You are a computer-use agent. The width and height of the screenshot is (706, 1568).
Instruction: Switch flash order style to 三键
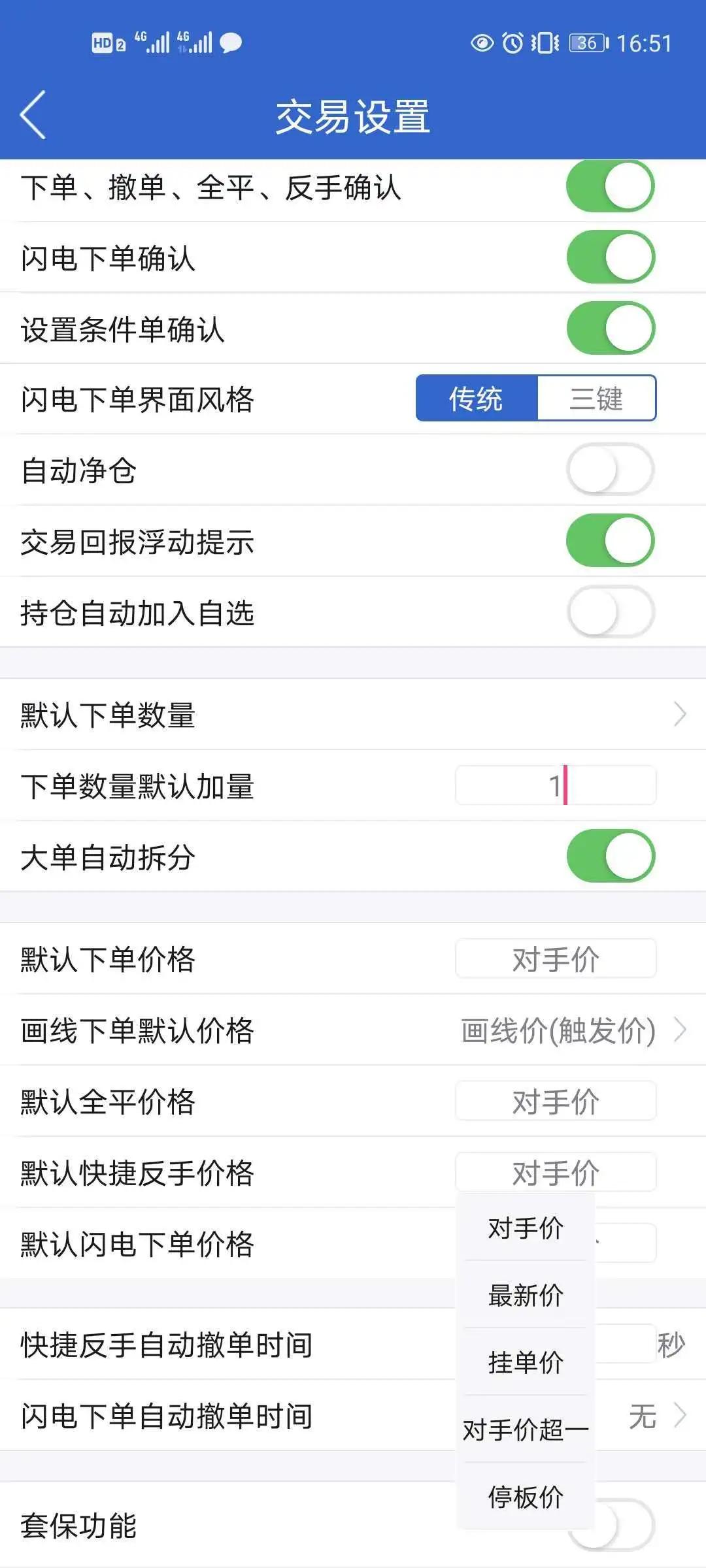597,399
